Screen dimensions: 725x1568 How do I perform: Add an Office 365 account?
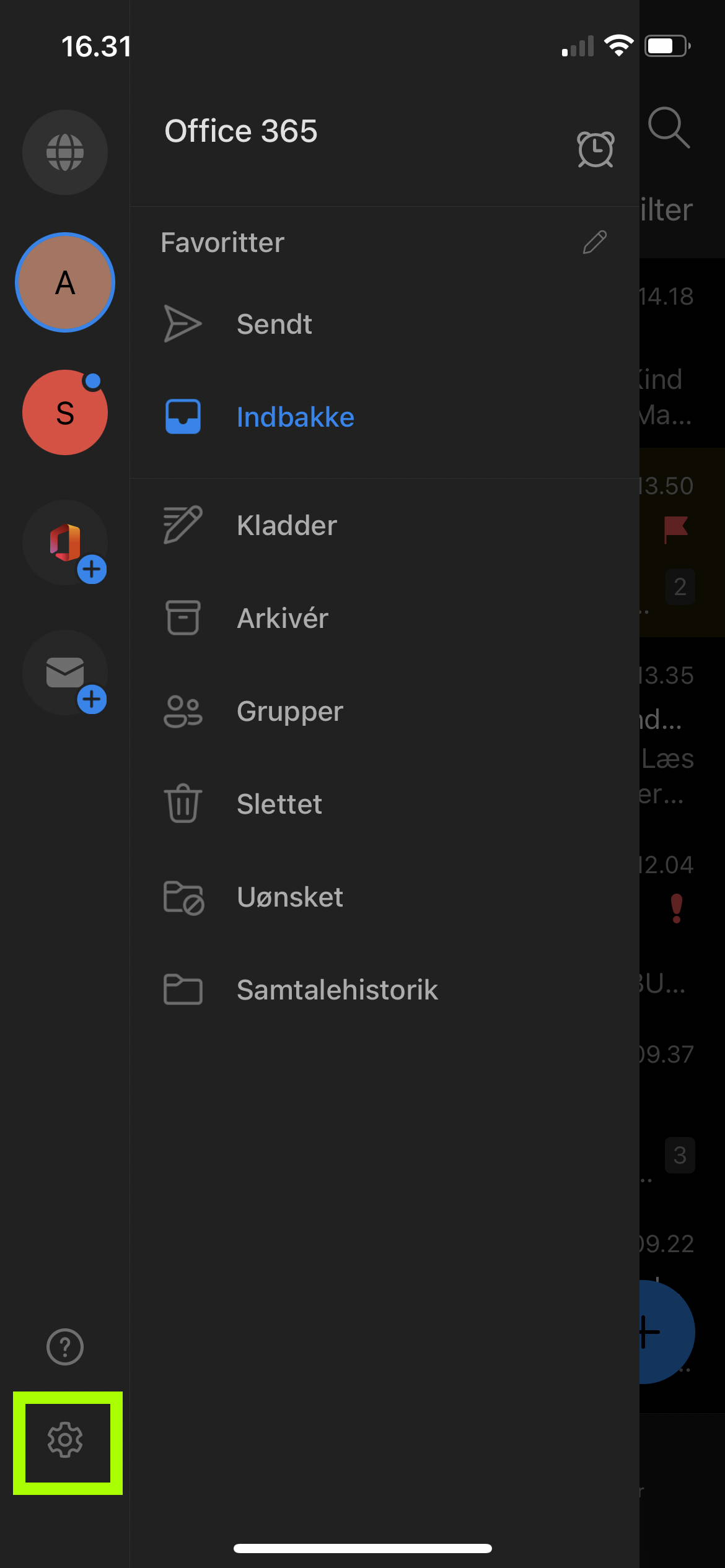pyautogui.click(x=65, y=542)
